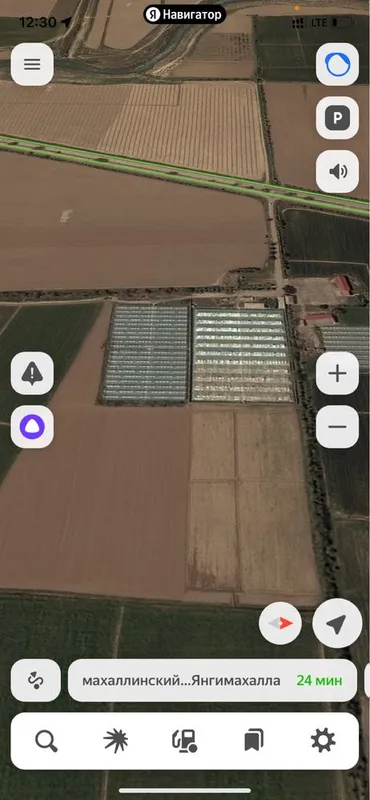This screenshot has height=800, width=370.
Task: Tap the compass to reset orientation
Action: [280, 623]
